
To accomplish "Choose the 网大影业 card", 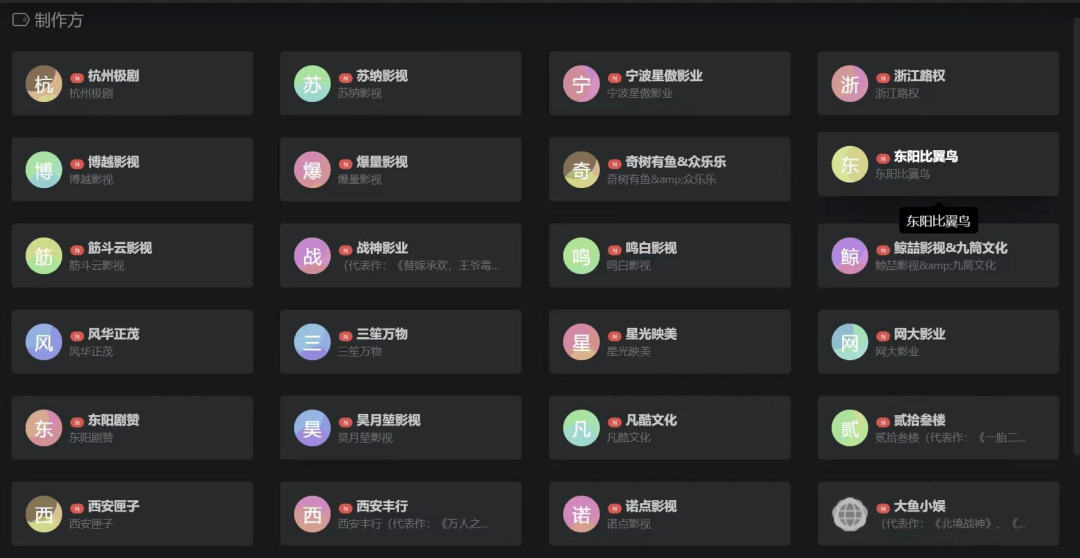I will (938, 342).
